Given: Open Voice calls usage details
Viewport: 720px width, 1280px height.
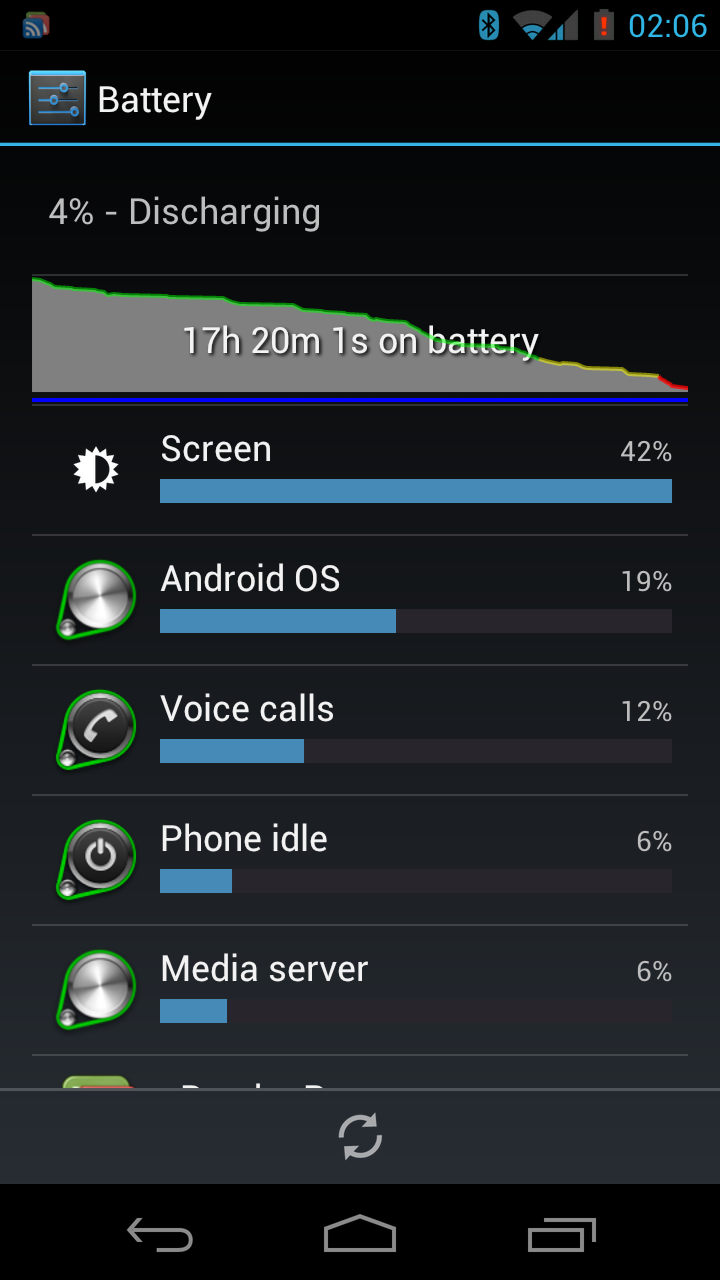Looking at the screenshot, I should pos(360,730).
